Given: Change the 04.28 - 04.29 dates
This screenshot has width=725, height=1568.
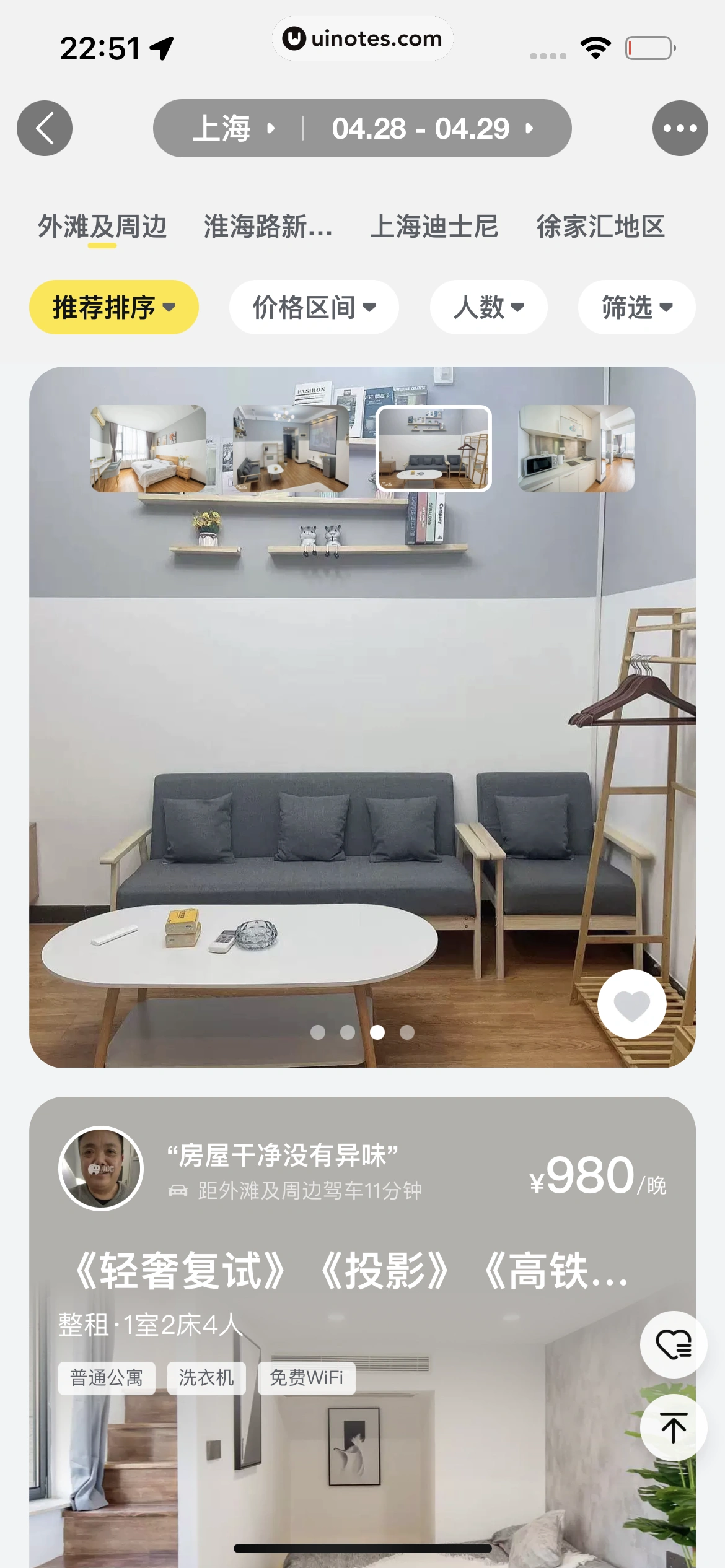Looking at the screenshot, I should pyautogui.click(x=431, y=128).
